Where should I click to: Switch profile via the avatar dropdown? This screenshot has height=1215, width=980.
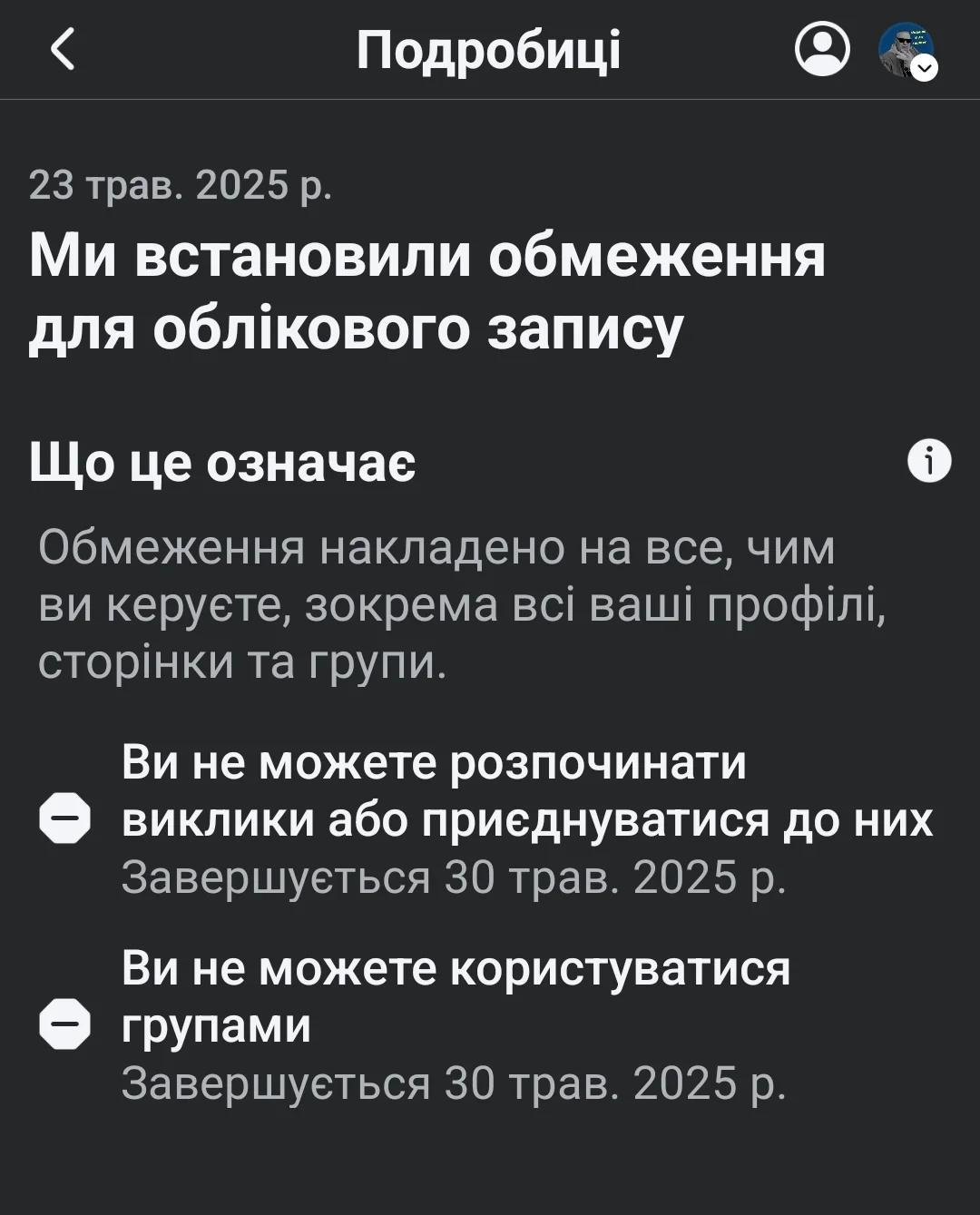click(x=908, y=51)
